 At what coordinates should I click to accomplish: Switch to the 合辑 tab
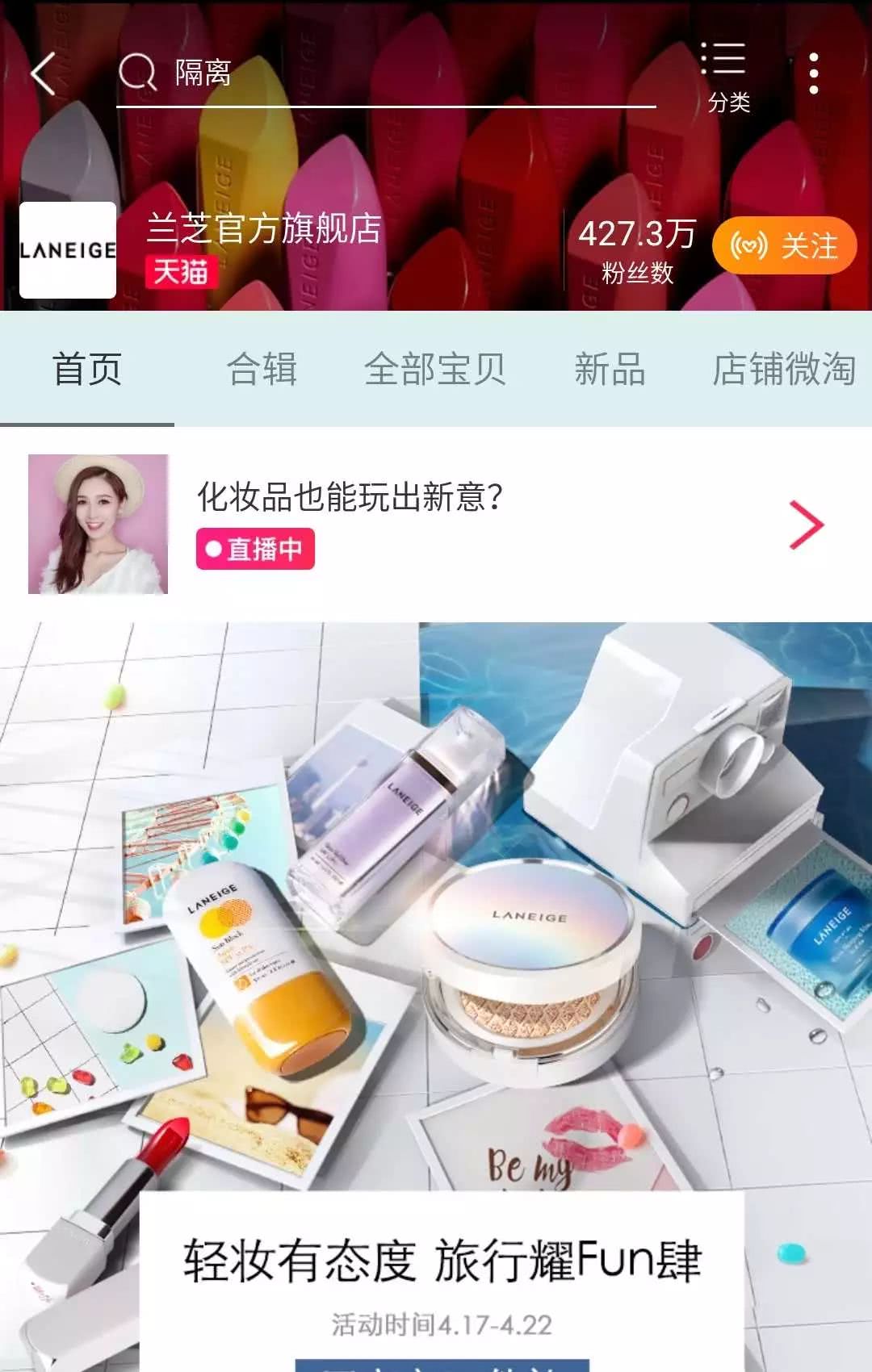262,370
